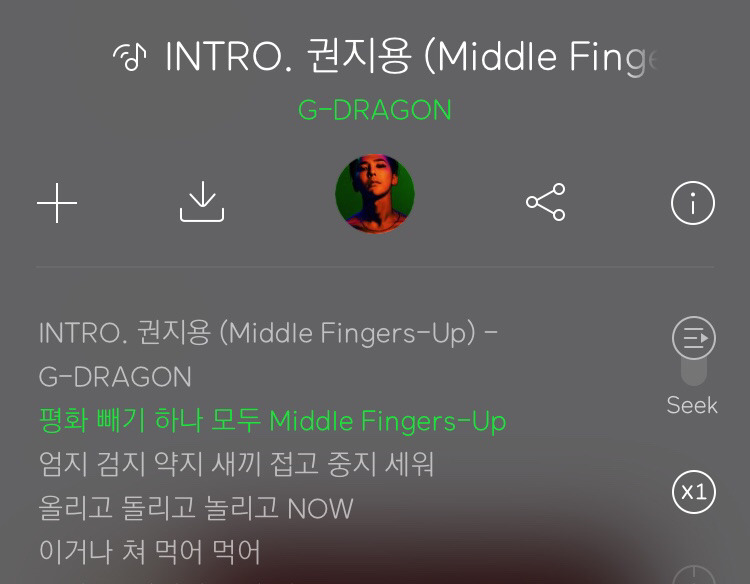This screenshot has width=750, height=584.
Task: Jump to lyric line 올리고 돌리고 놀리고 NOW
Action: point(196,508)
